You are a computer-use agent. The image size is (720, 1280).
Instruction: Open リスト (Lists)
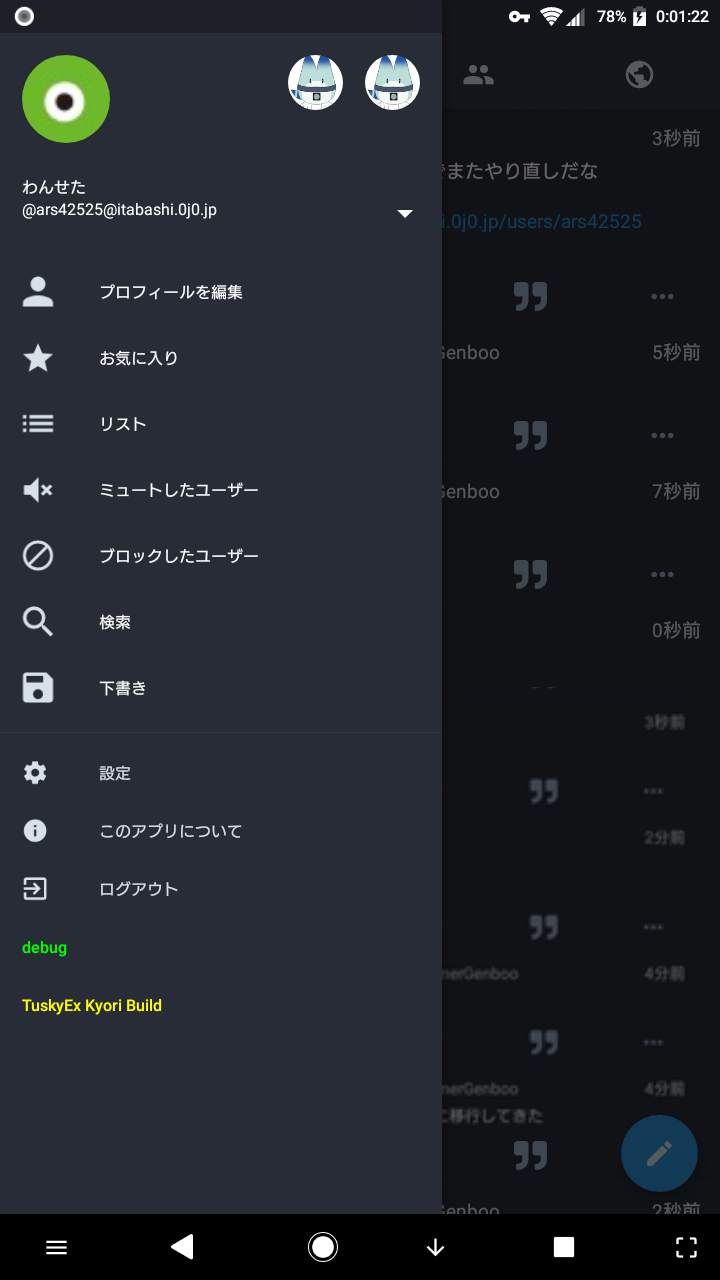pyautogui.click(x=122, y=424)
